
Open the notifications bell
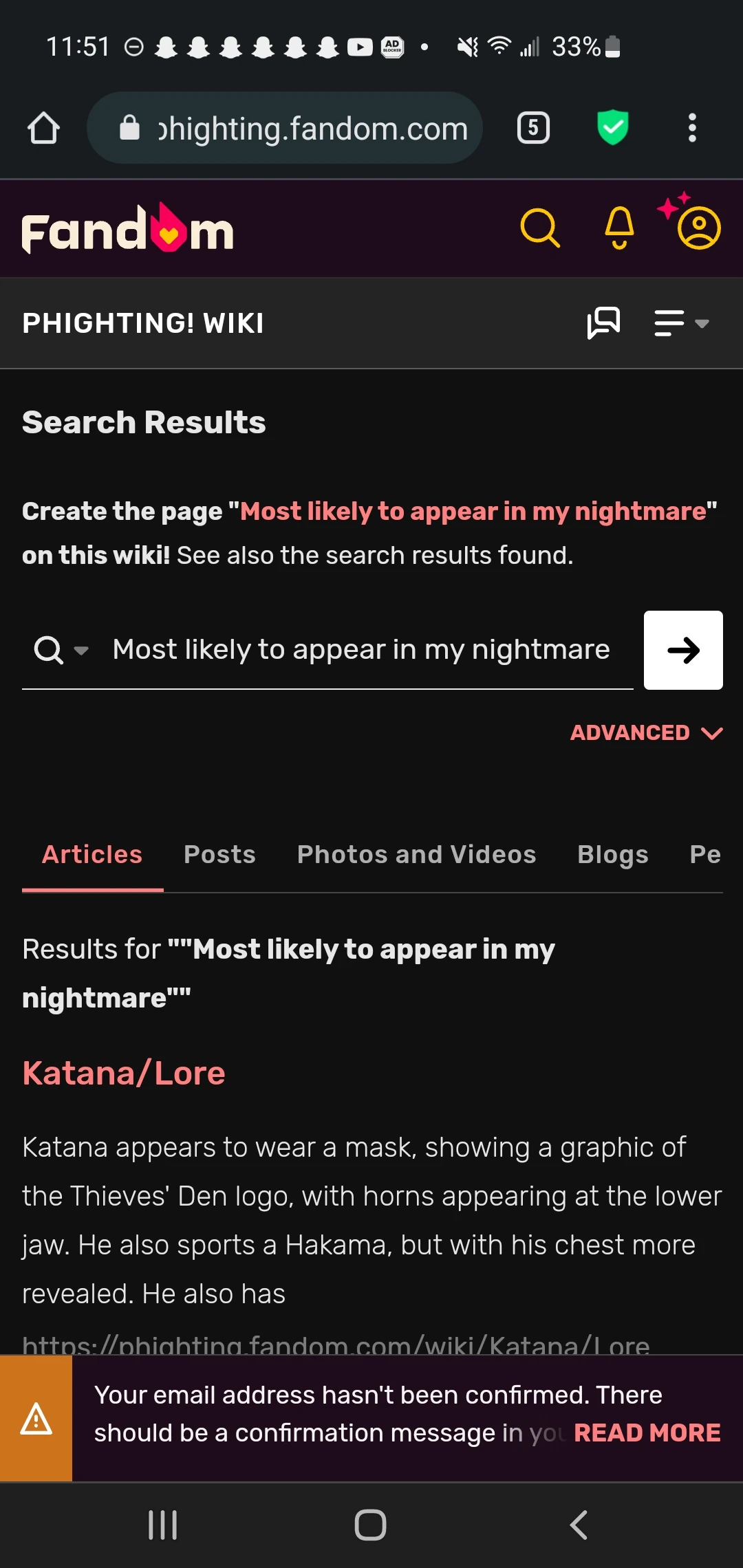point(619,228)
